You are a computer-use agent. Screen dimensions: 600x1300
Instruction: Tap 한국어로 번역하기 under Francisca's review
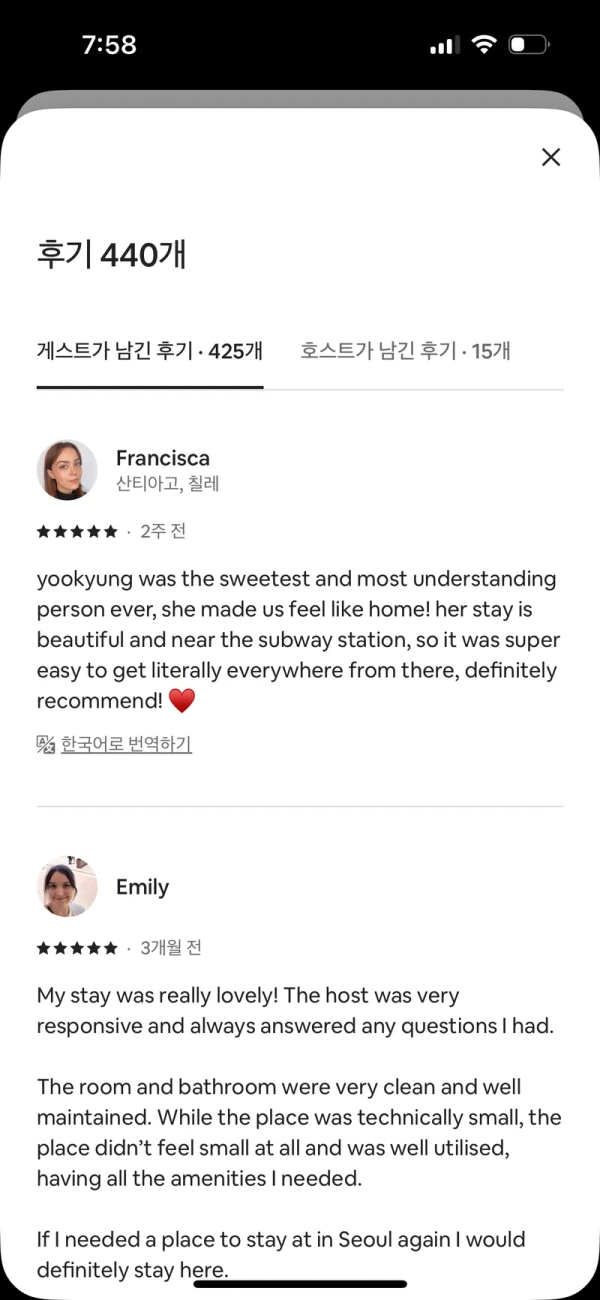(x=125, y=744)
